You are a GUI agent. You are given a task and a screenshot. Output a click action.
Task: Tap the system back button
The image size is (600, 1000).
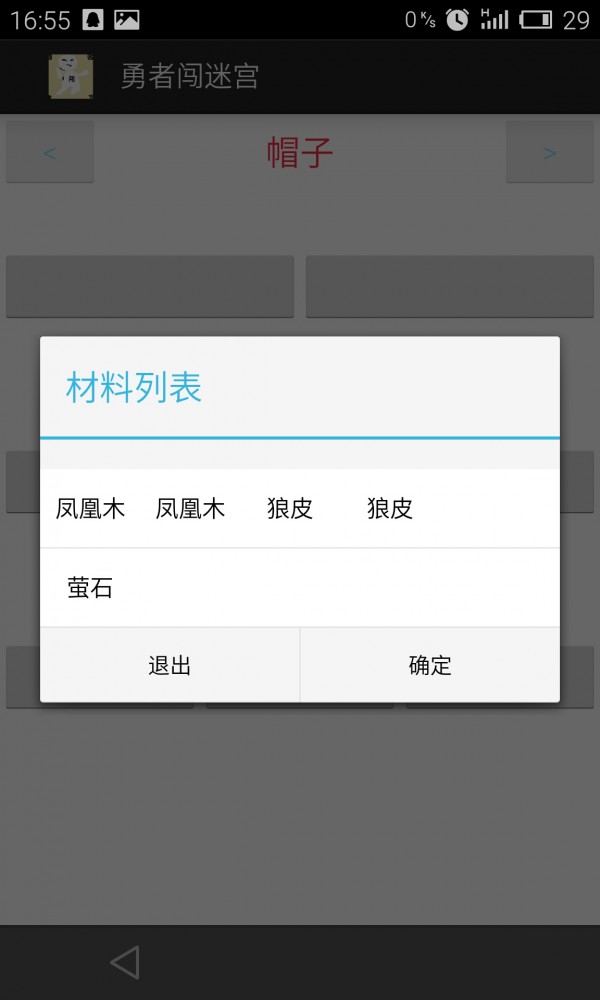click(125, 962)
